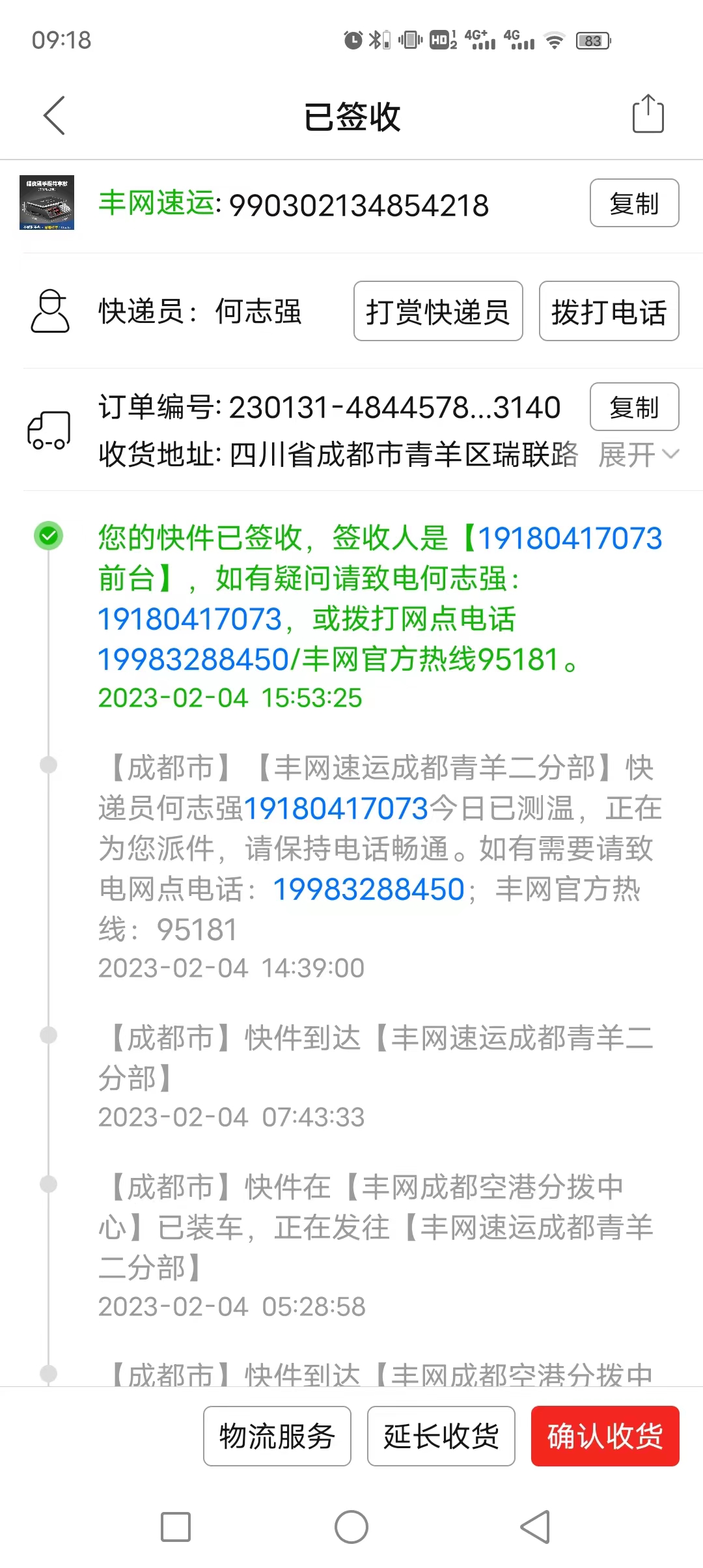
Task: Expand the delivery address with 展开
Action: tap(639, 455)
